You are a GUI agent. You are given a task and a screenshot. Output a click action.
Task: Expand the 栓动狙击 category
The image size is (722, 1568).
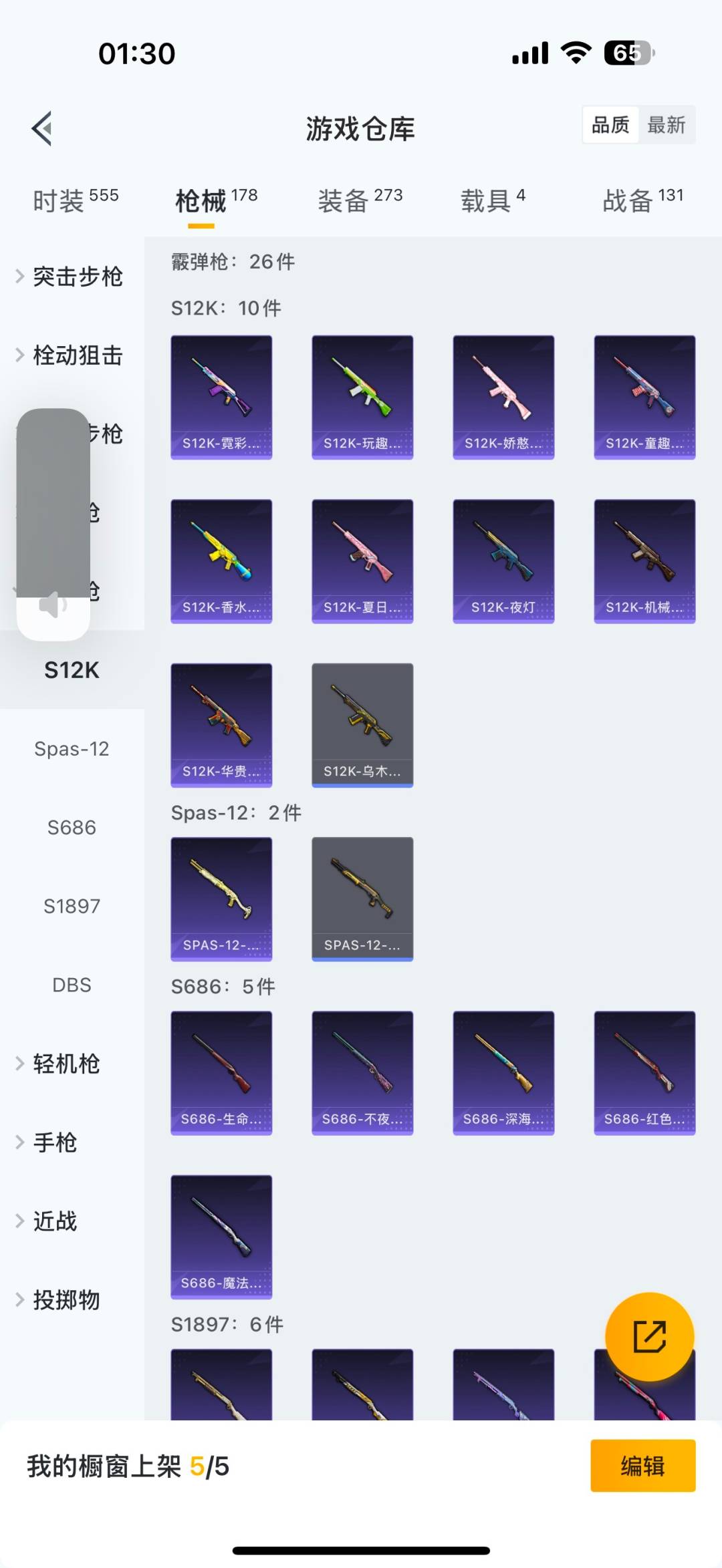pos(77,355)
